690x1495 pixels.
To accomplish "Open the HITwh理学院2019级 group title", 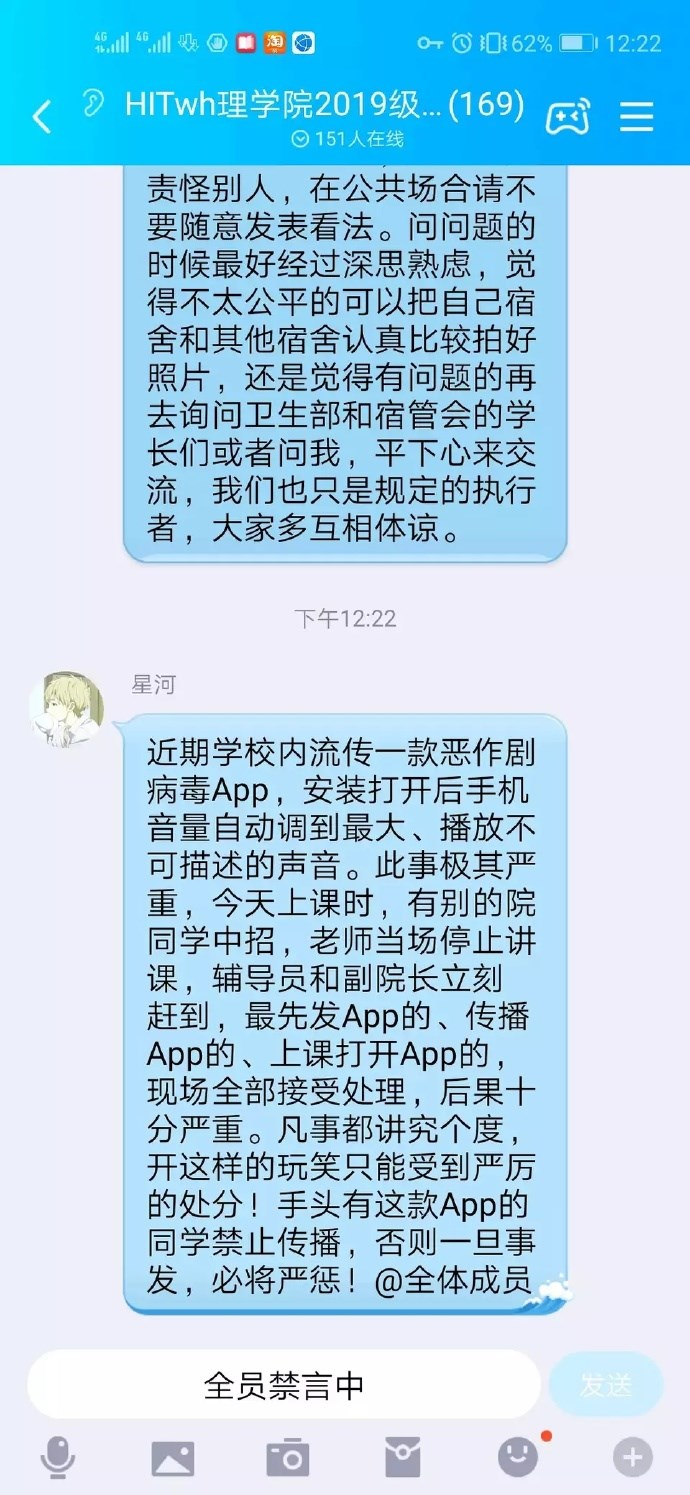I will click(325, 104).
